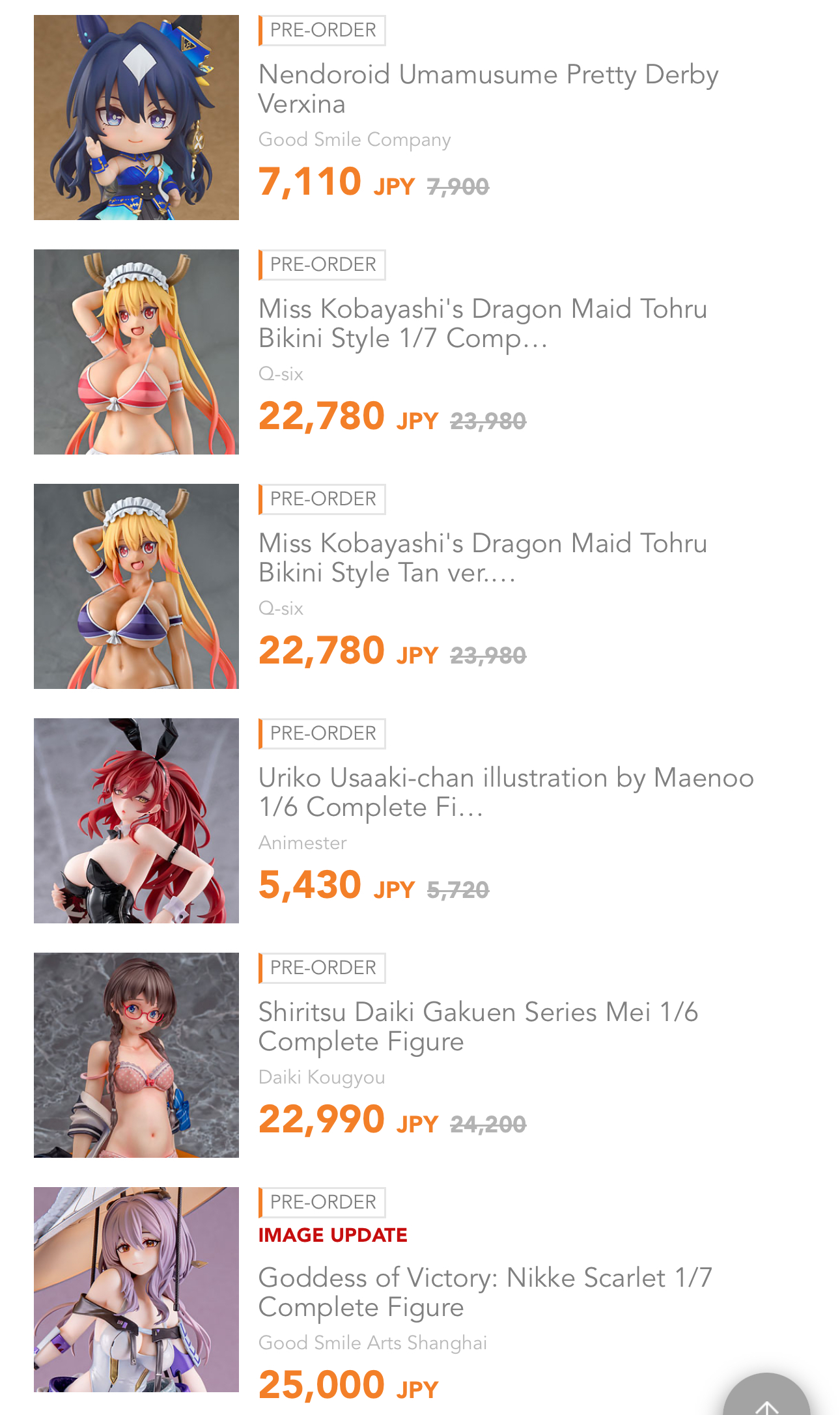This screenshot has height=1415, width=840.
Task: View Tohru Bikini Style Tan ver. product
Action: [483, 558]
